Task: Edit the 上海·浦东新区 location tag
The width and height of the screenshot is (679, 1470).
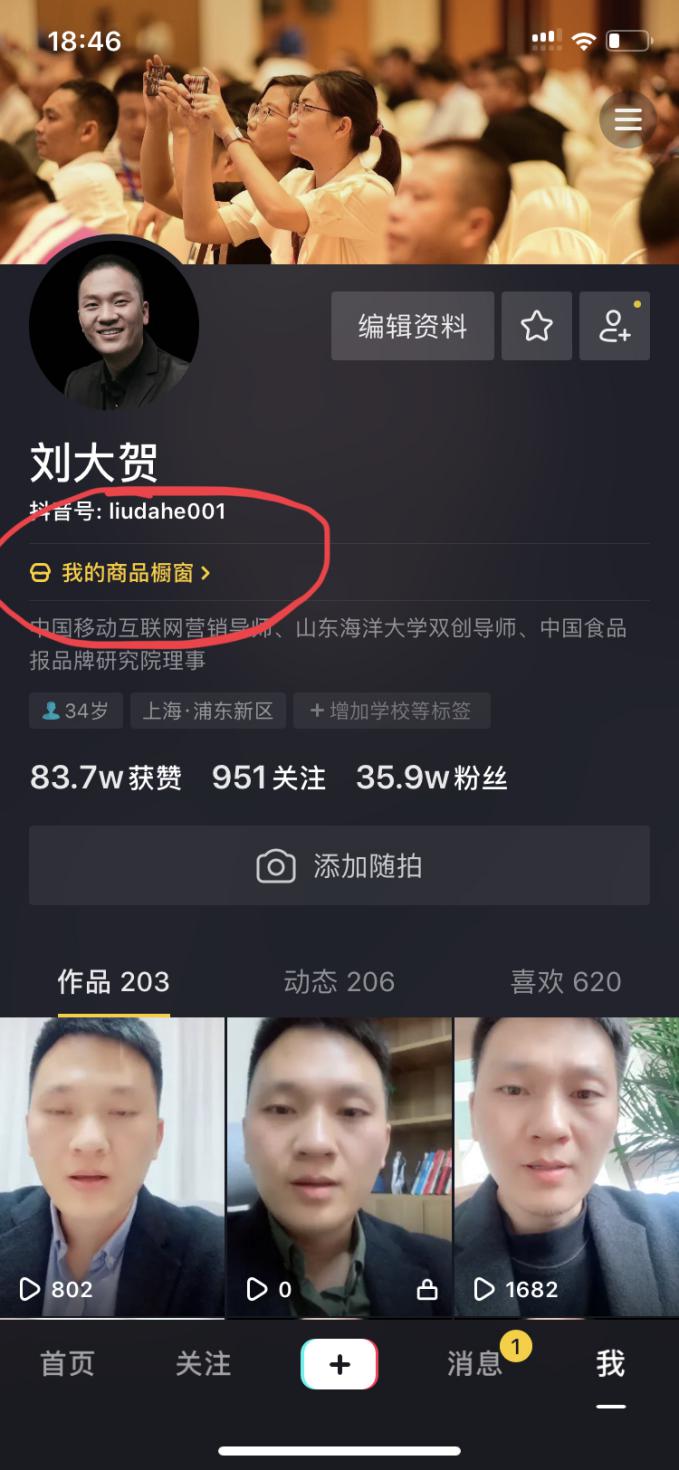Action: click(208, 711)
